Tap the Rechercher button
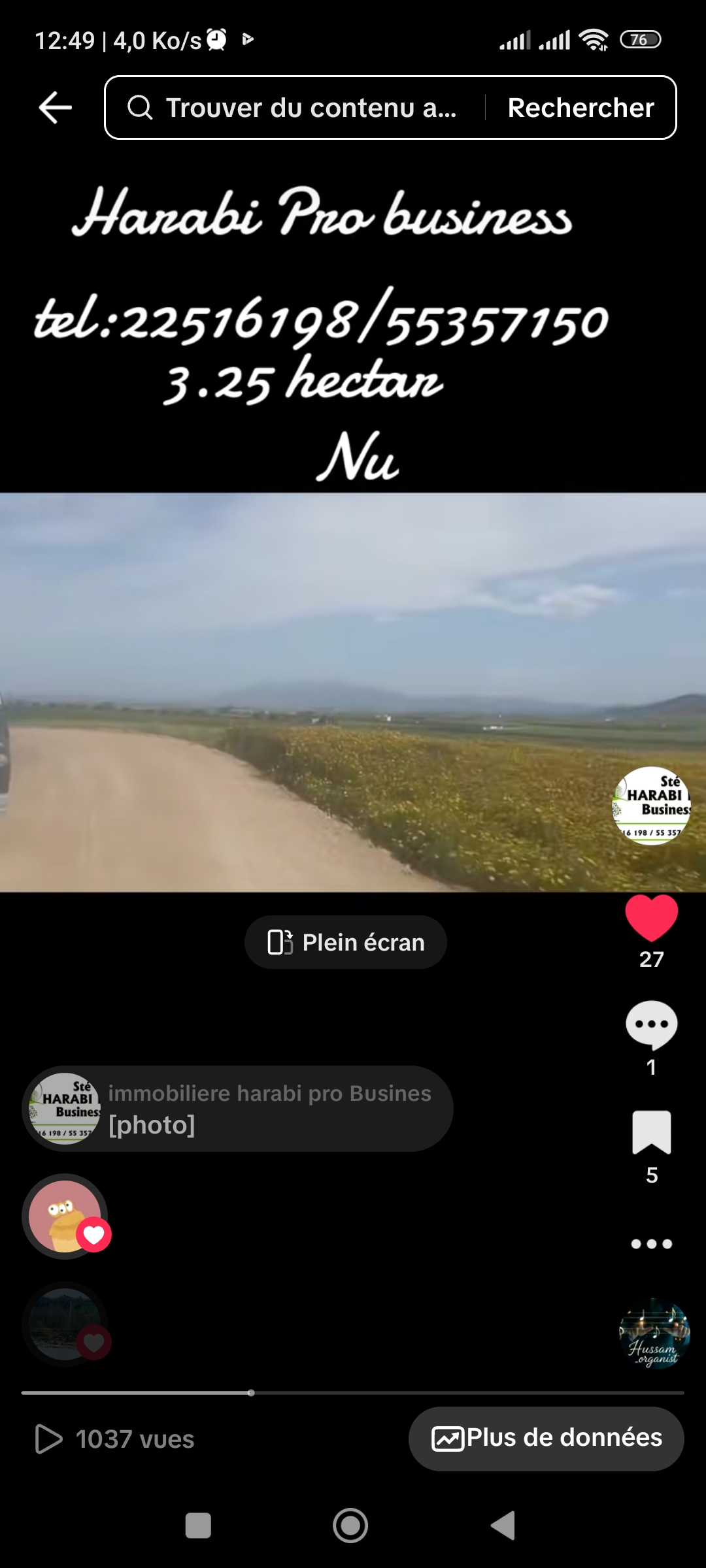 (x=580, y=108)
